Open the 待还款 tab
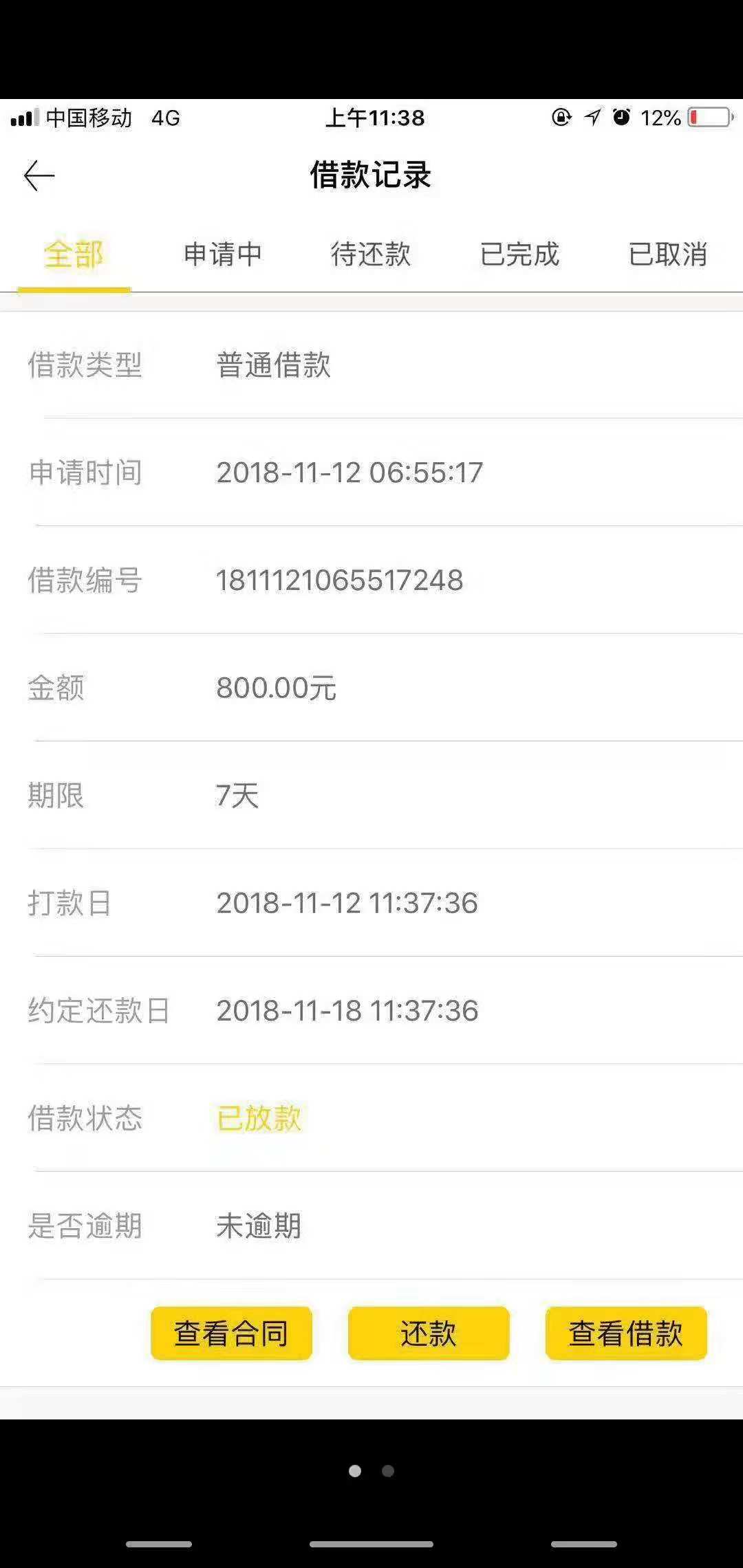Image resolution: width=743 pixels, height=1568 pixels. click(x=371, y=254)
